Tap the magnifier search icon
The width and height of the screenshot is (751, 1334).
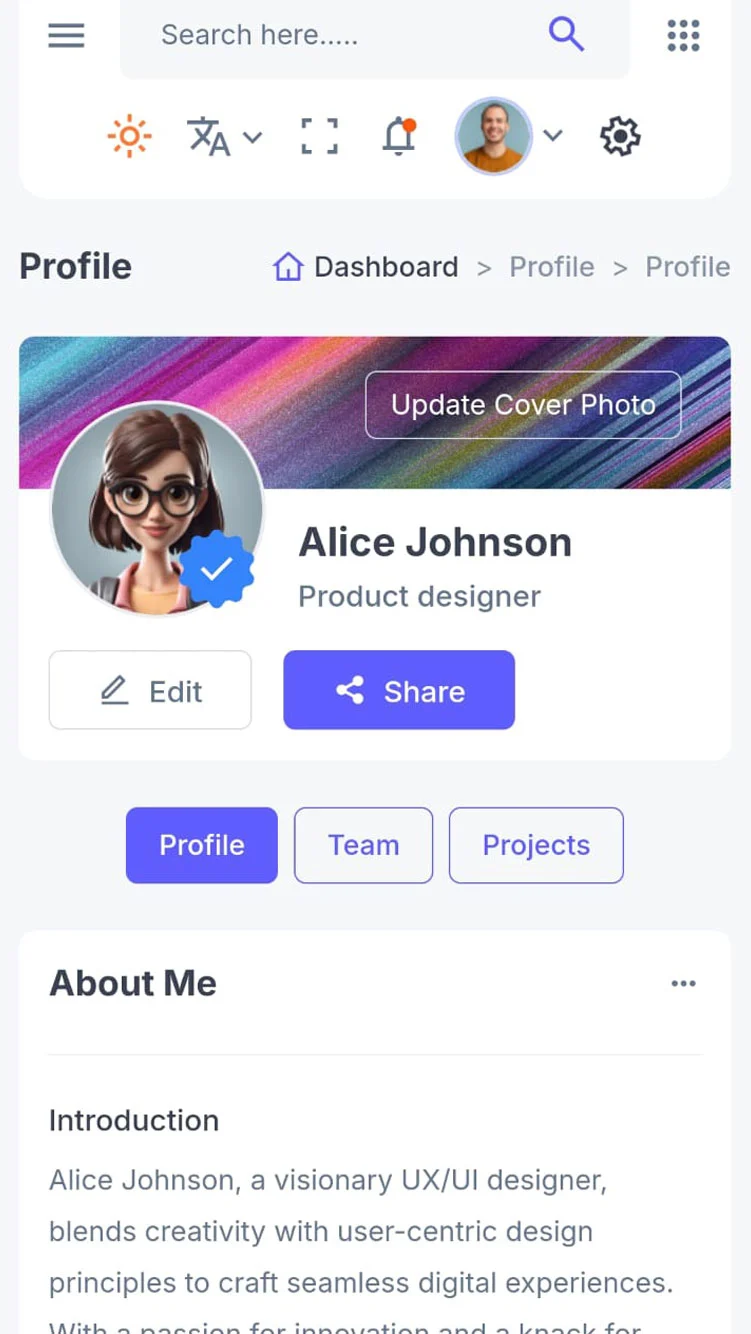click(566, 35)
